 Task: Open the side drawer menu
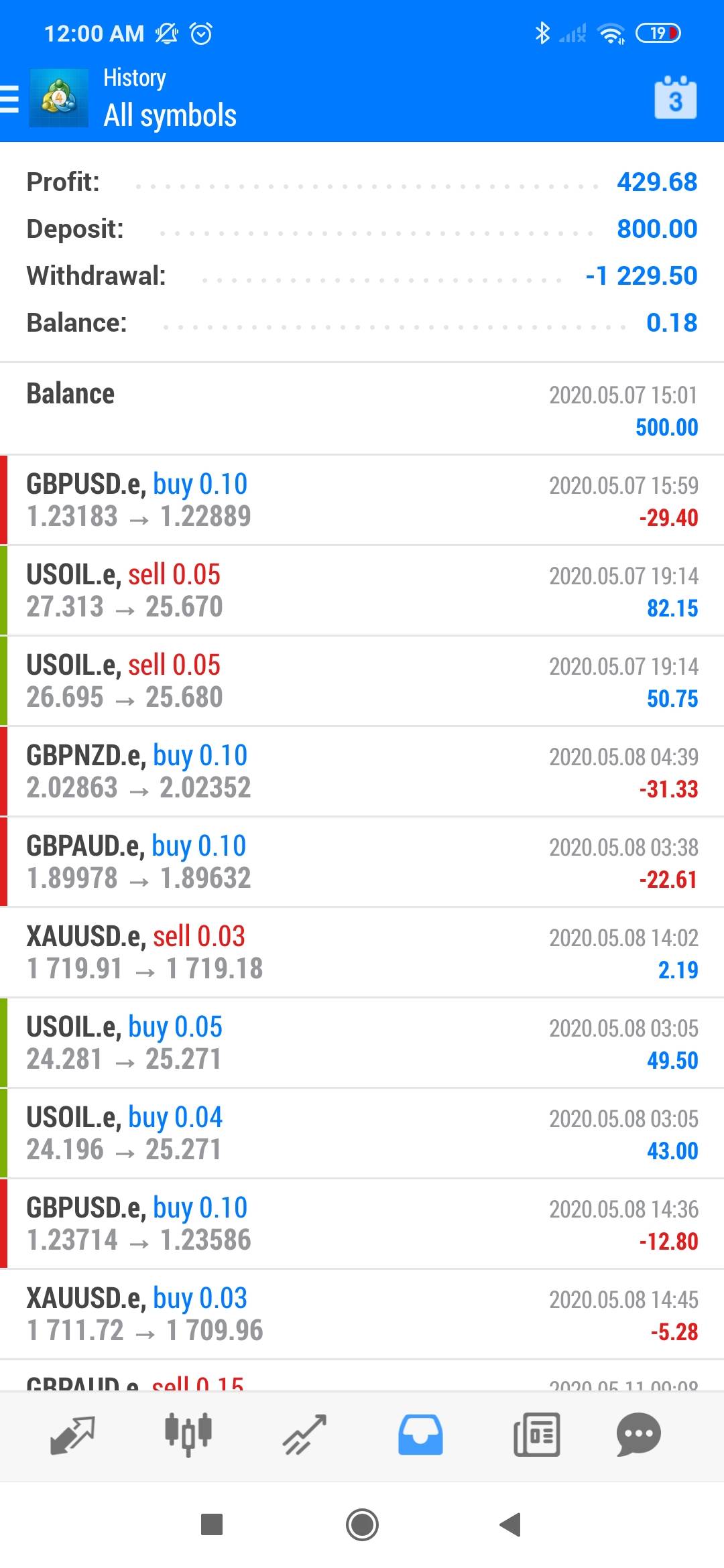coord(10,99)
